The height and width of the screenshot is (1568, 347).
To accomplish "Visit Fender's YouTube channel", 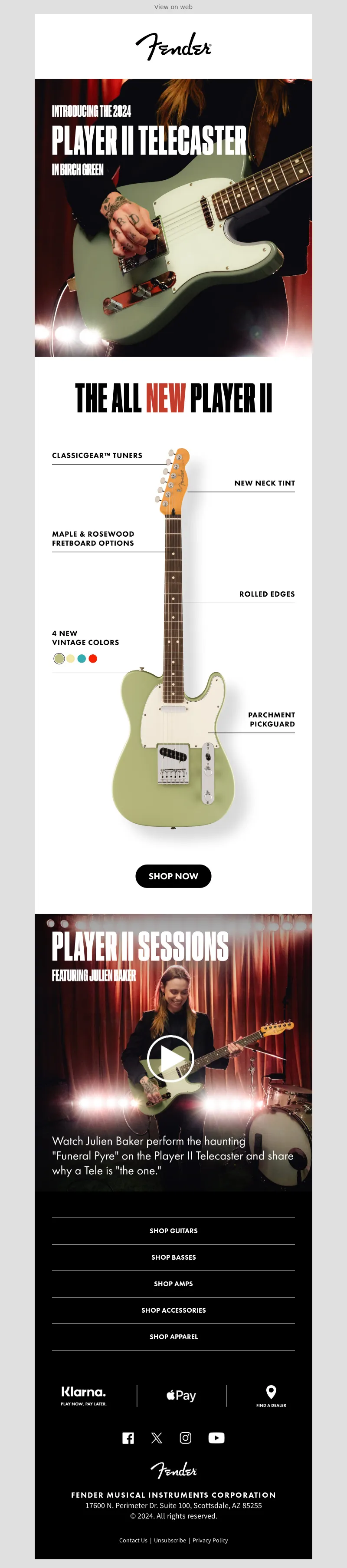I will (x=216, y=1437).
